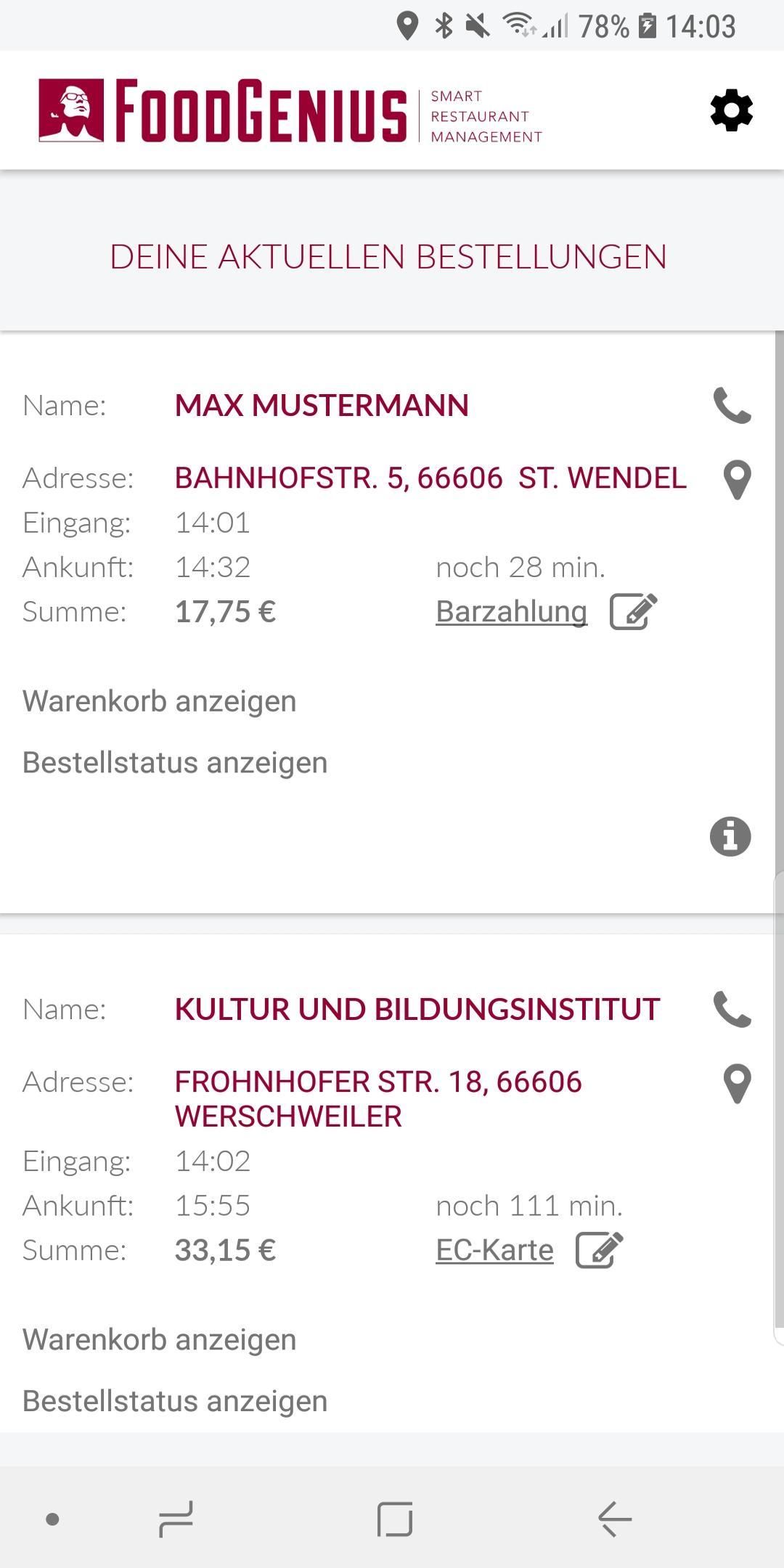This screenshot has height=1568, width=784.
Task: Expand Bestellstatus anzeigen for Max Mustermann
Action: click(x=175, y=763)
